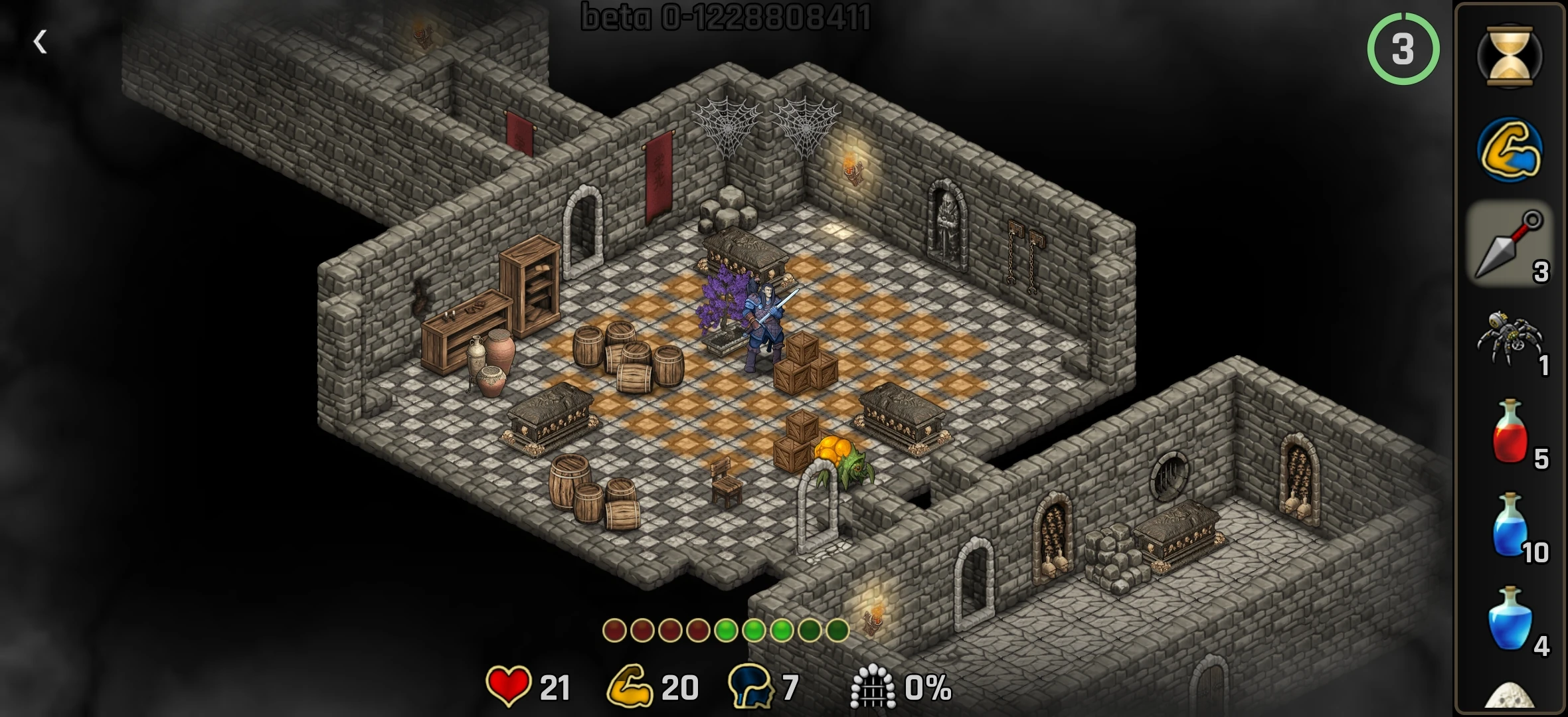
Task: Tap the turn counter circle showing 3
Action: pos(1403,49)
